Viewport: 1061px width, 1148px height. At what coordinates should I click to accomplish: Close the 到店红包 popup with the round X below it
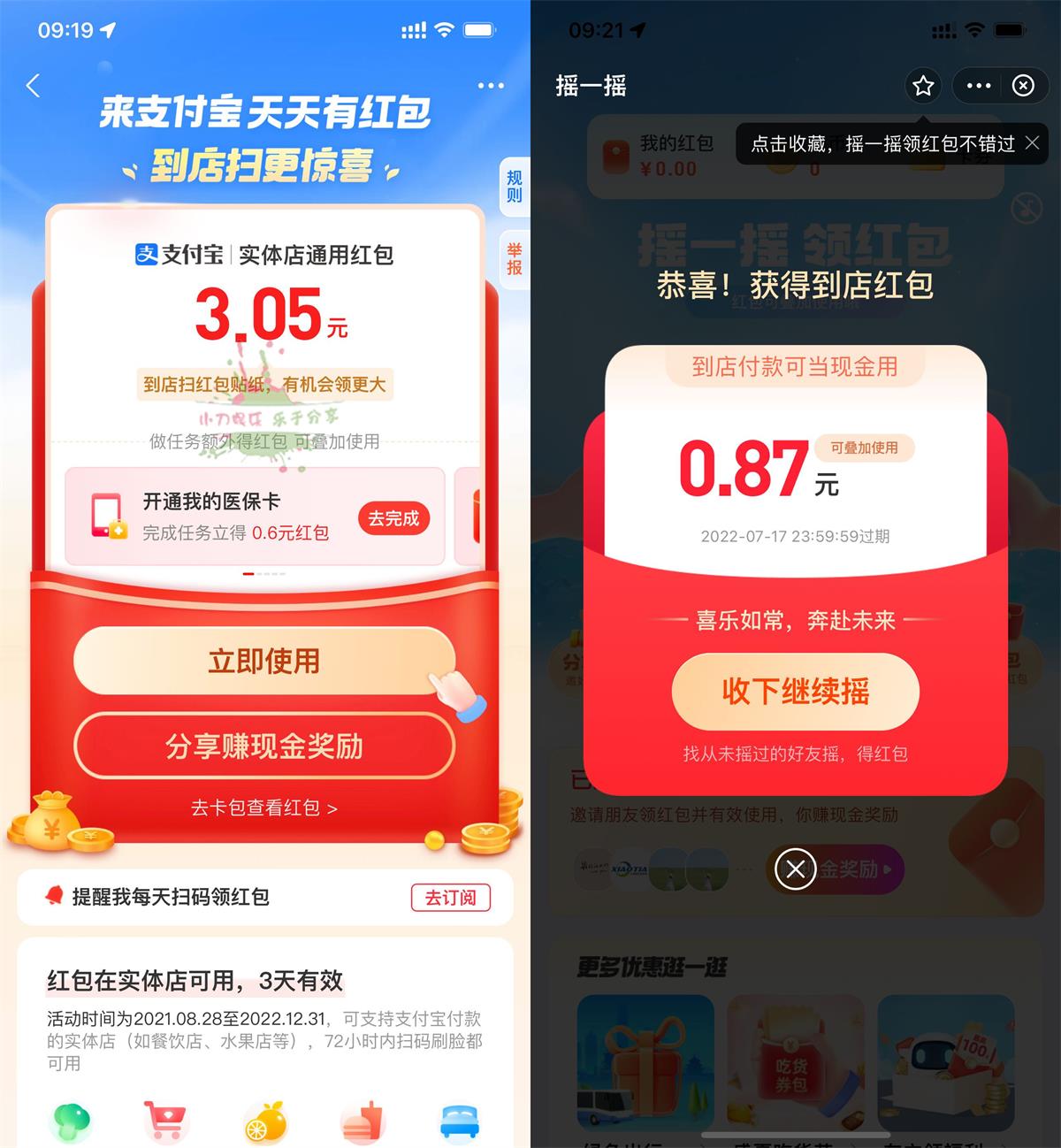pos(795,869)
